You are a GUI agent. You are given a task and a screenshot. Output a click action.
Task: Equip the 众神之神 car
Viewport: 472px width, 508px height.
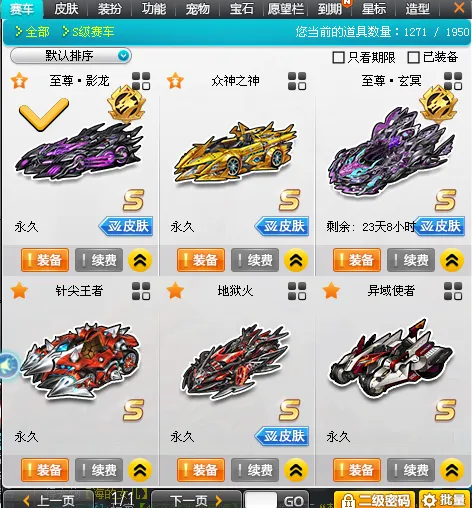[x=201, y=260]
